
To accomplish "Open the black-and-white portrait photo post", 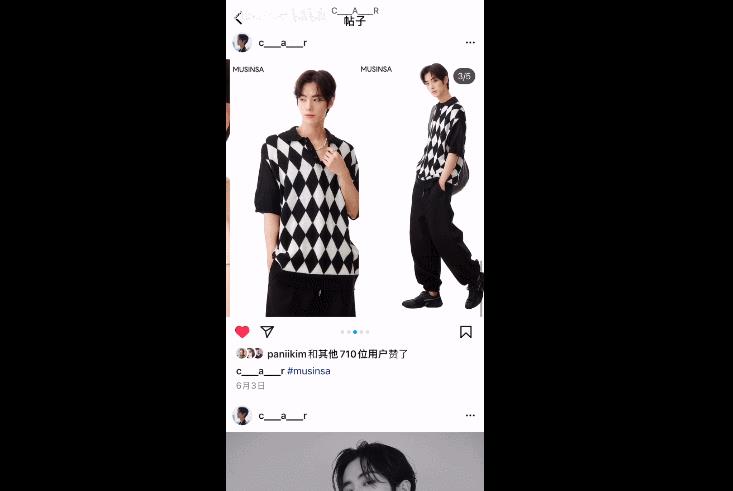I will (355, 462).
